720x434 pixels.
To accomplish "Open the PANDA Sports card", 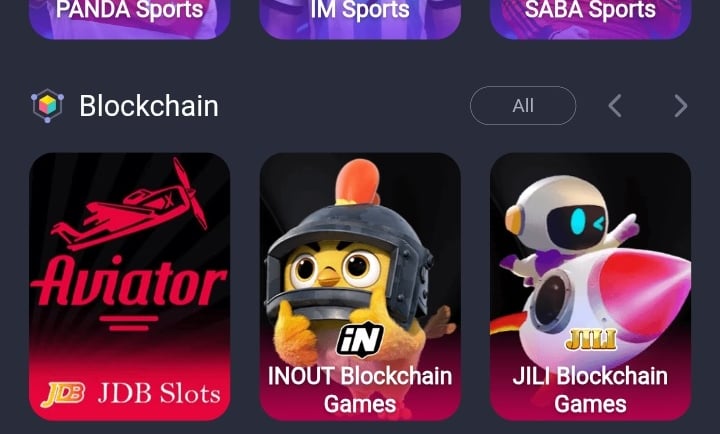I will (130, 16).
